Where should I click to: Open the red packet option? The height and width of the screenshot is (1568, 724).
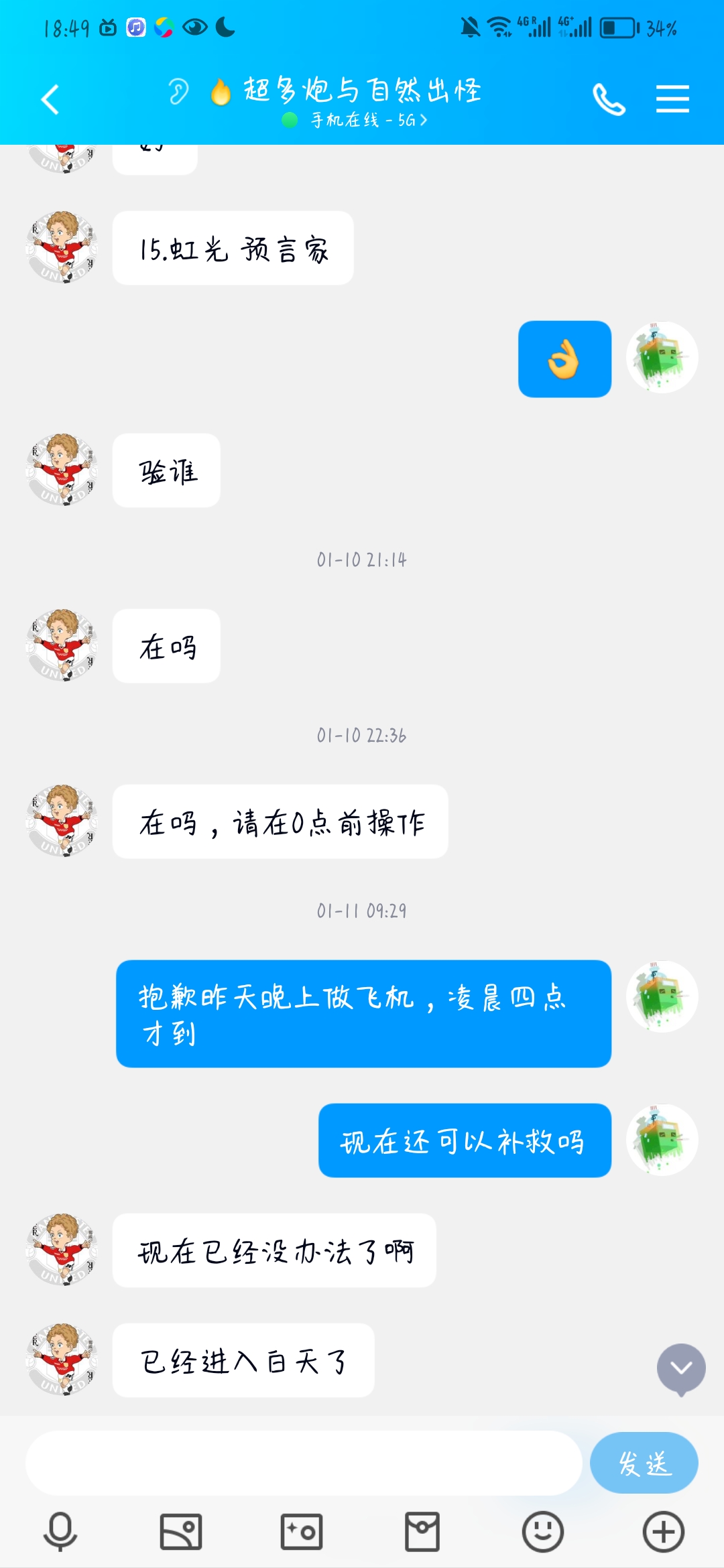(x=422, y=1532)
